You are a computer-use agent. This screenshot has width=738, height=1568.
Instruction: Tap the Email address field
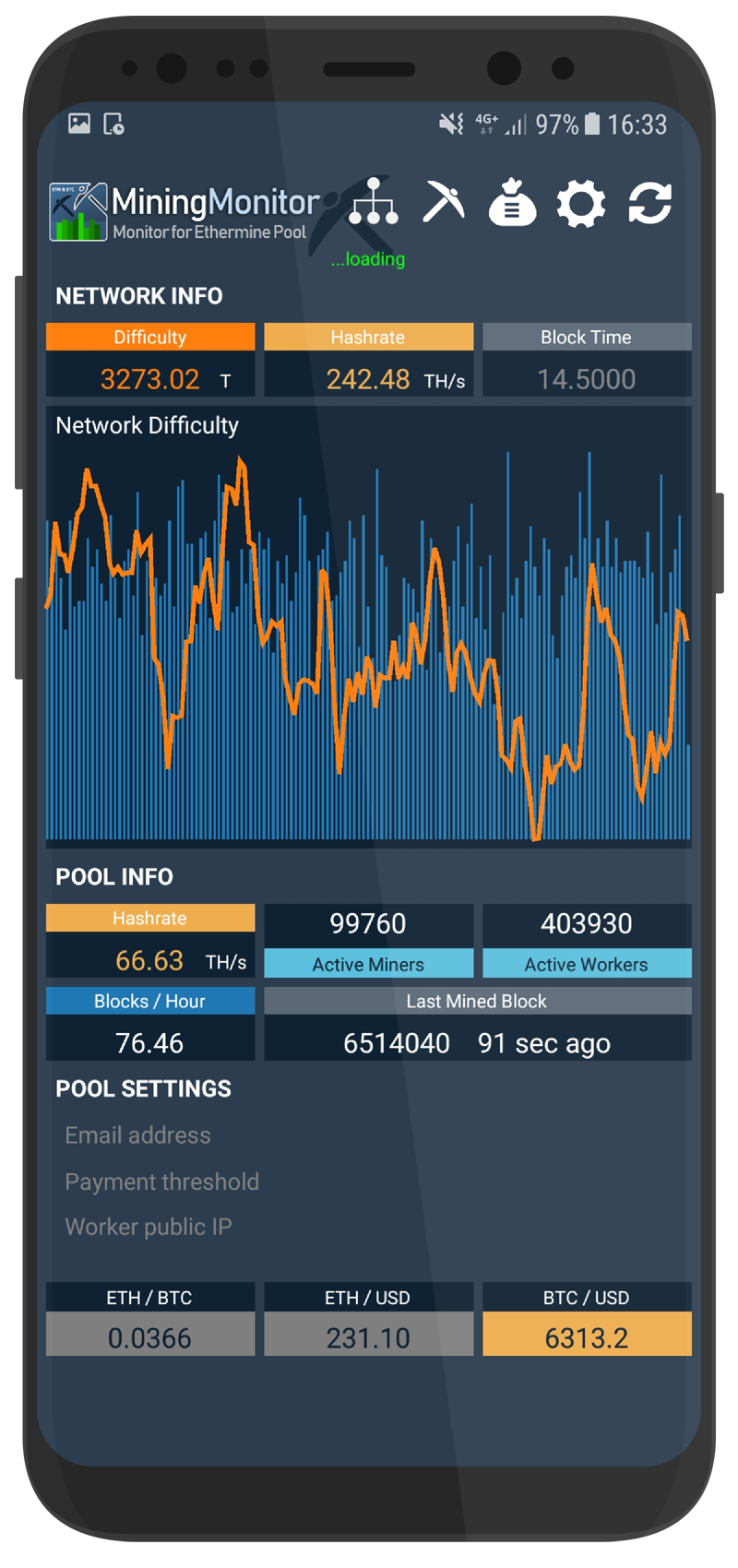[137, 1135]
